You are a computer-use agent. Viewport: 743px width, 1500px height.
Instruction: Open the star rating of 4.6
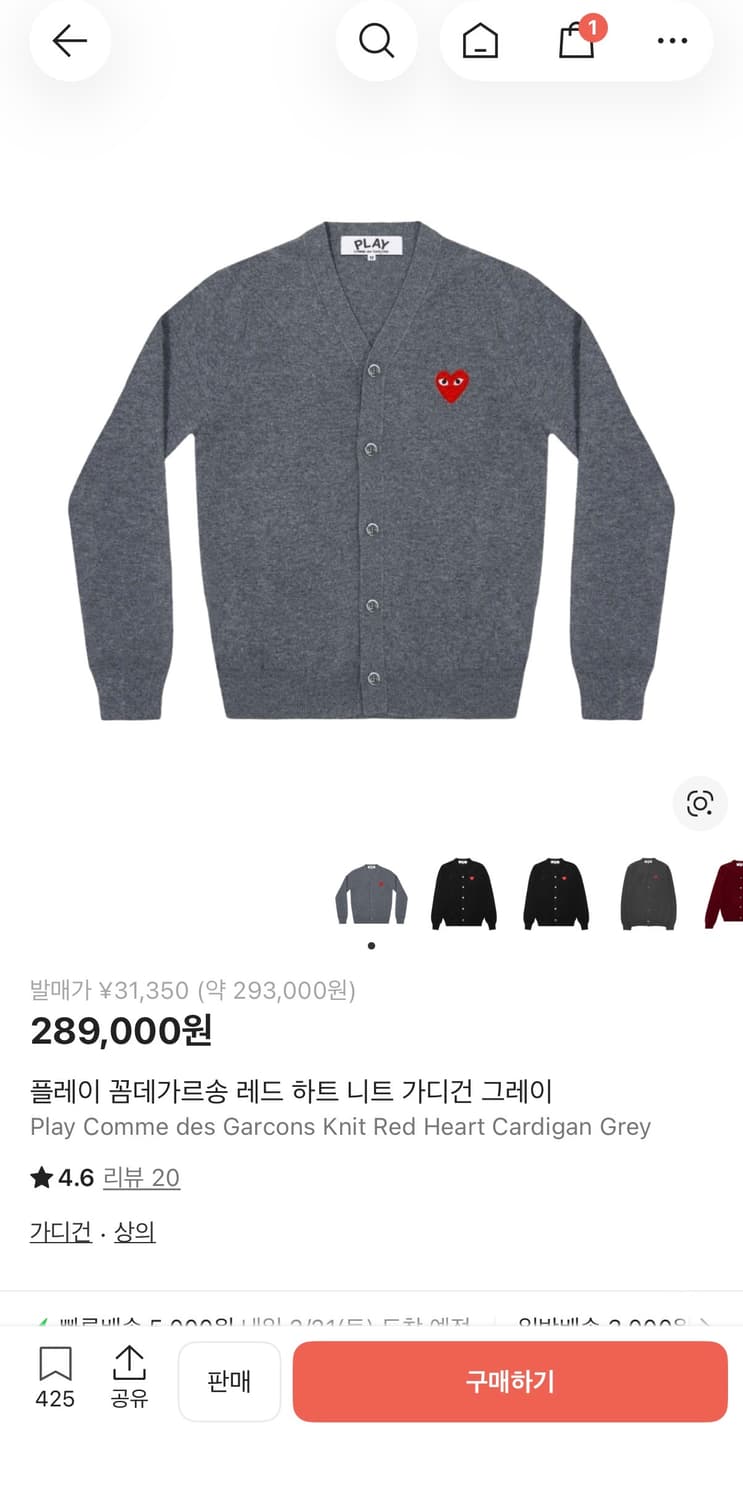[x=60, y=1178]
